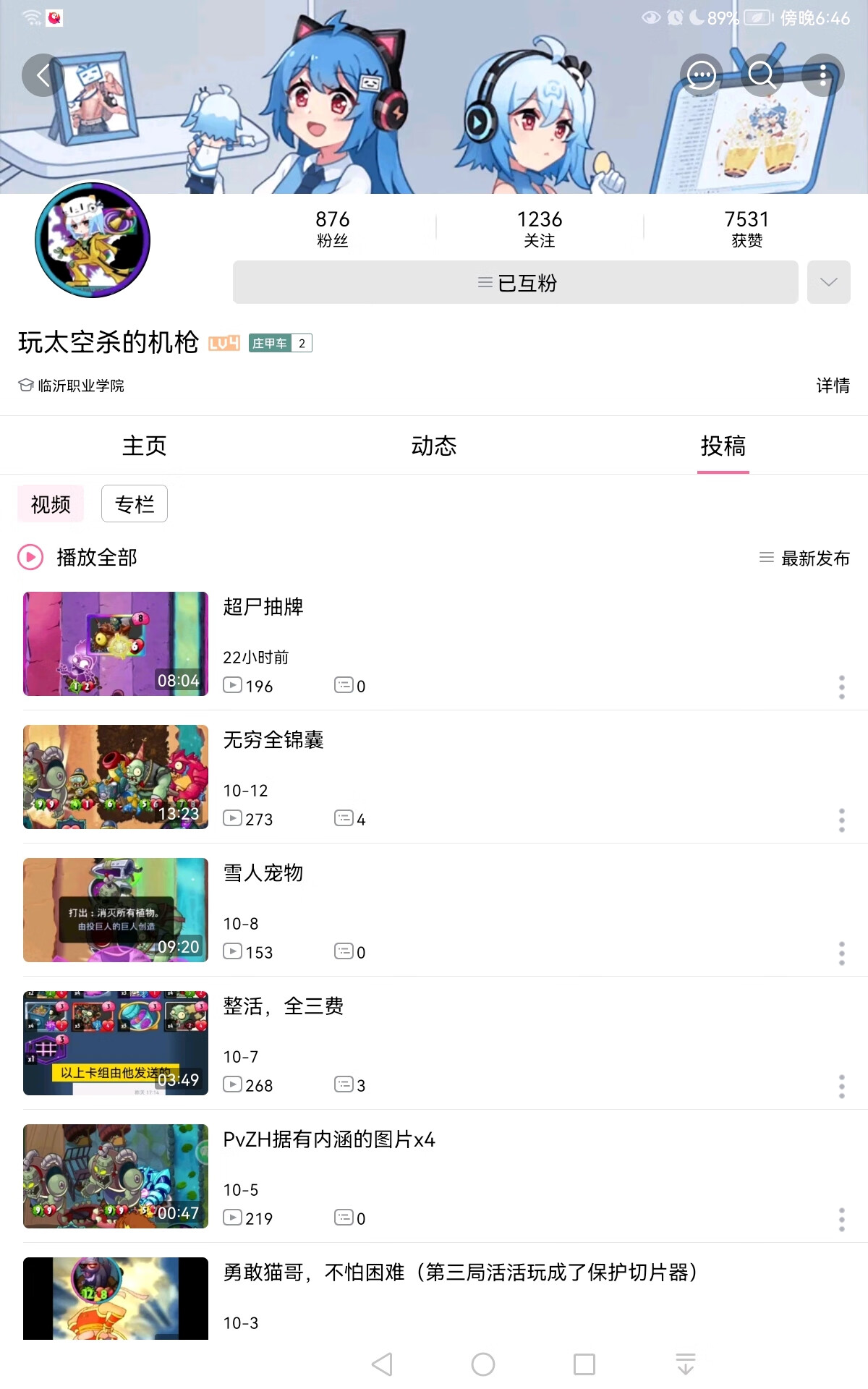Change sort order from 最新发布
Image resolution: width=868 pixels, height=1389 pixels.
click(x=804, y=558)
